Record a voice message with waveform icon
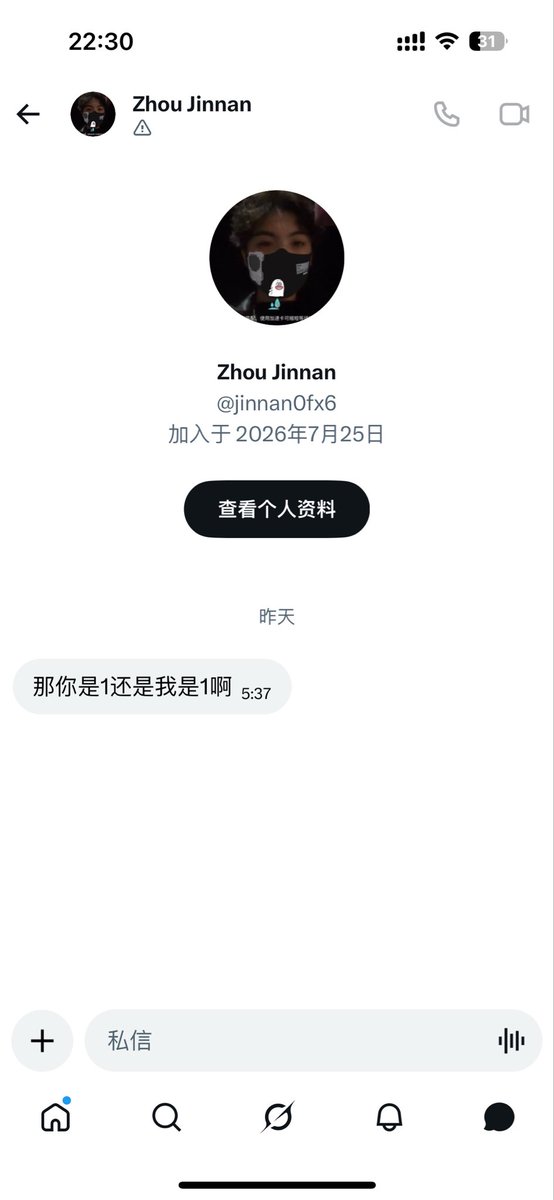Screen dimensions: 554x1200 pyautogui.click(x=511, y=1041)
